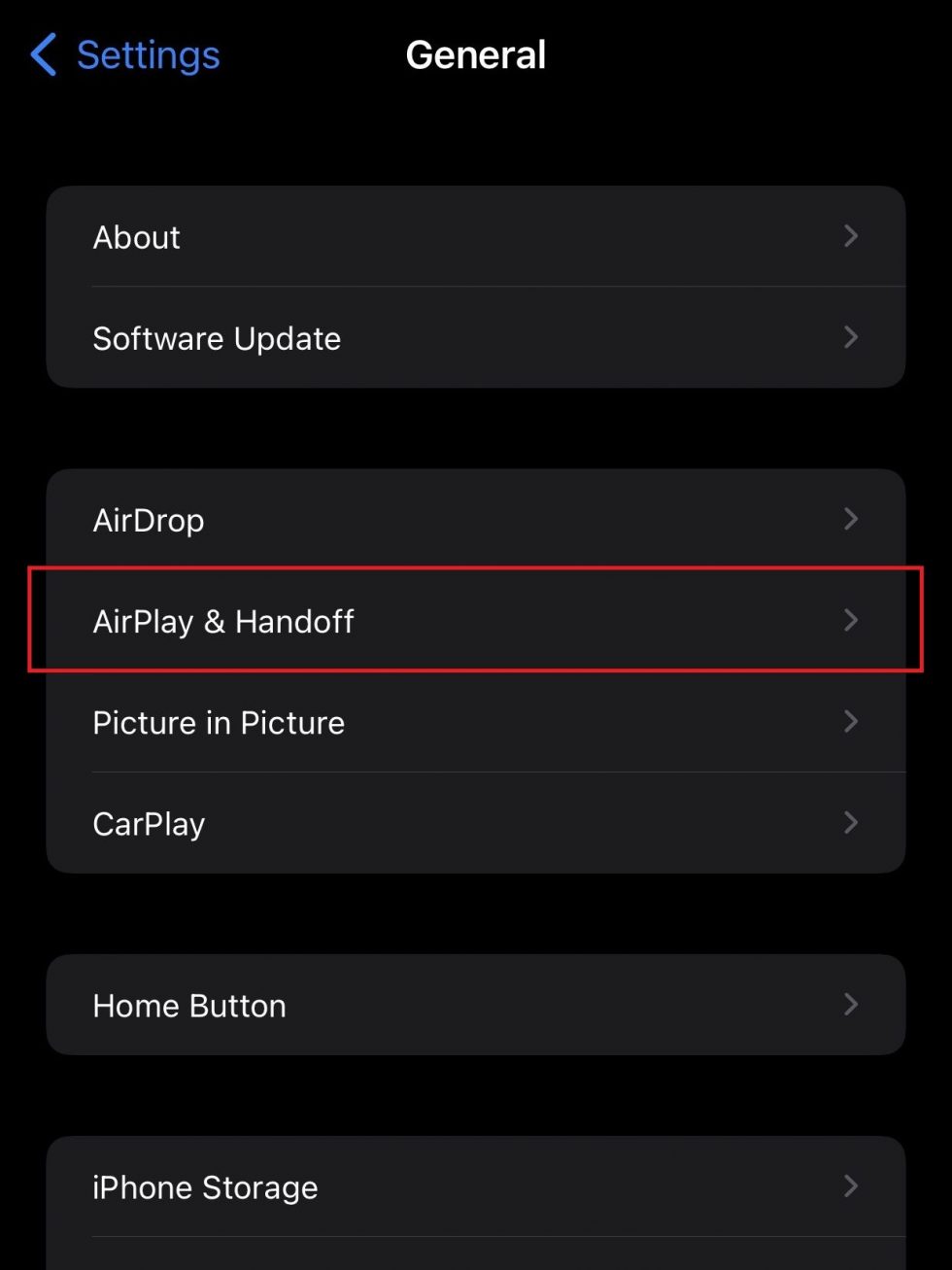This screenshot has height=1270, width=952.
Task: Expand the About row via its chevron
Action: tap(850, 237)
